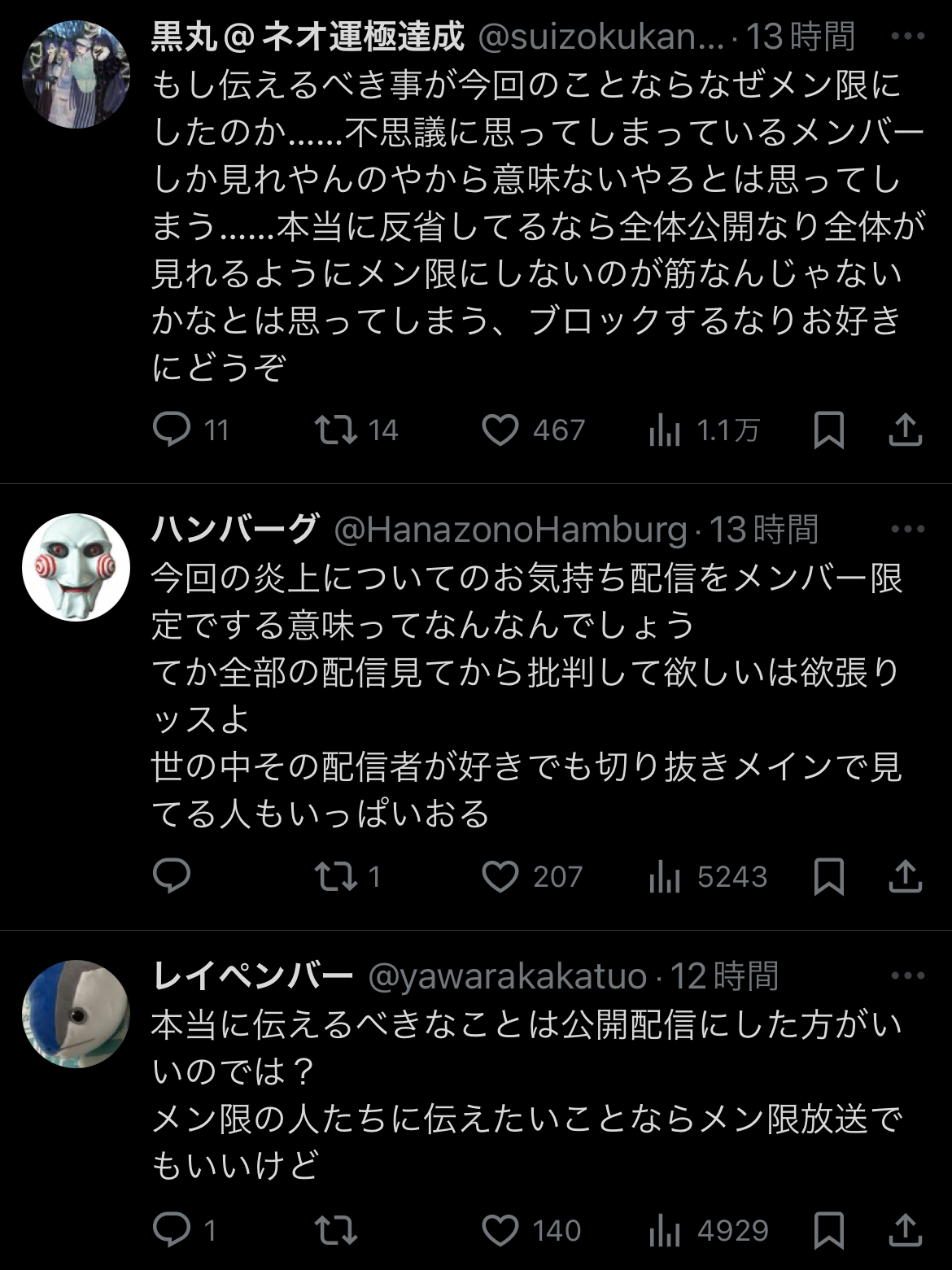The width and height of the screenshot is (952, 1270).
Task: Share ハンバーグ's post
Action: pyautogui.click(x=905, y=876)
